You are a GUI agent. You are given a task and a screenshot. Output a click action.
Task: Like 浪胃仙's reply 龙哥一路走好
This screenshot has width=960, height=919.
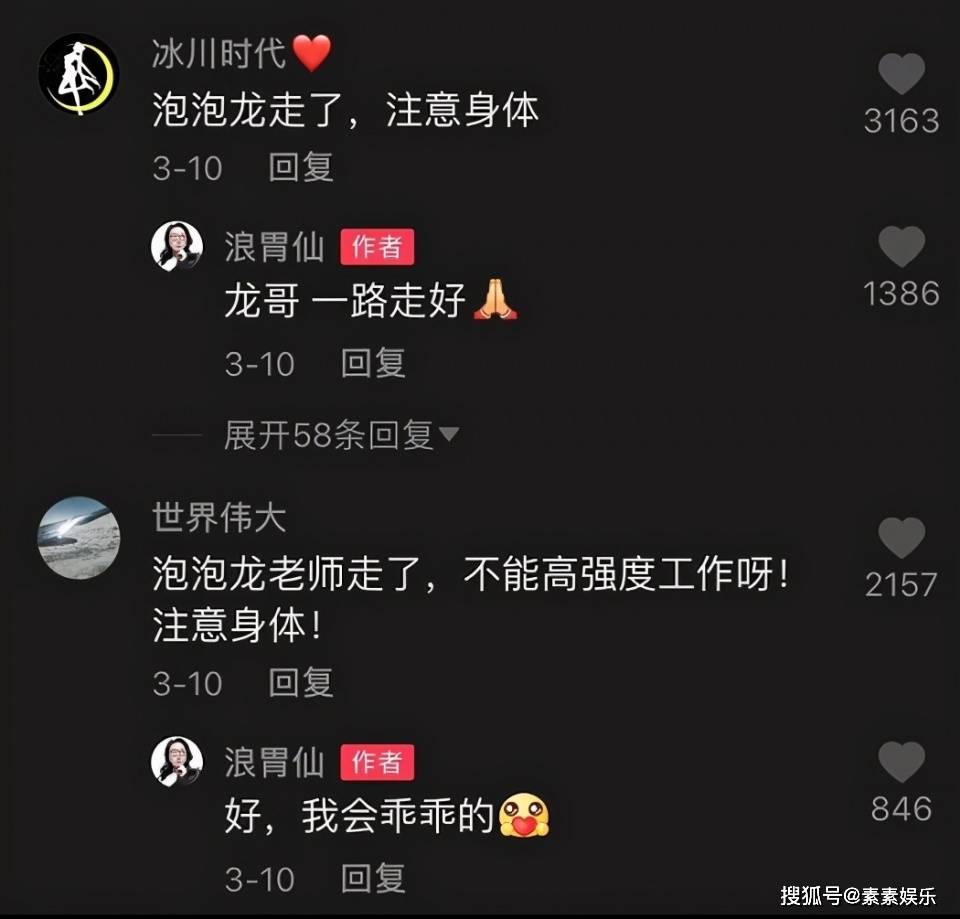pos(901,247)
